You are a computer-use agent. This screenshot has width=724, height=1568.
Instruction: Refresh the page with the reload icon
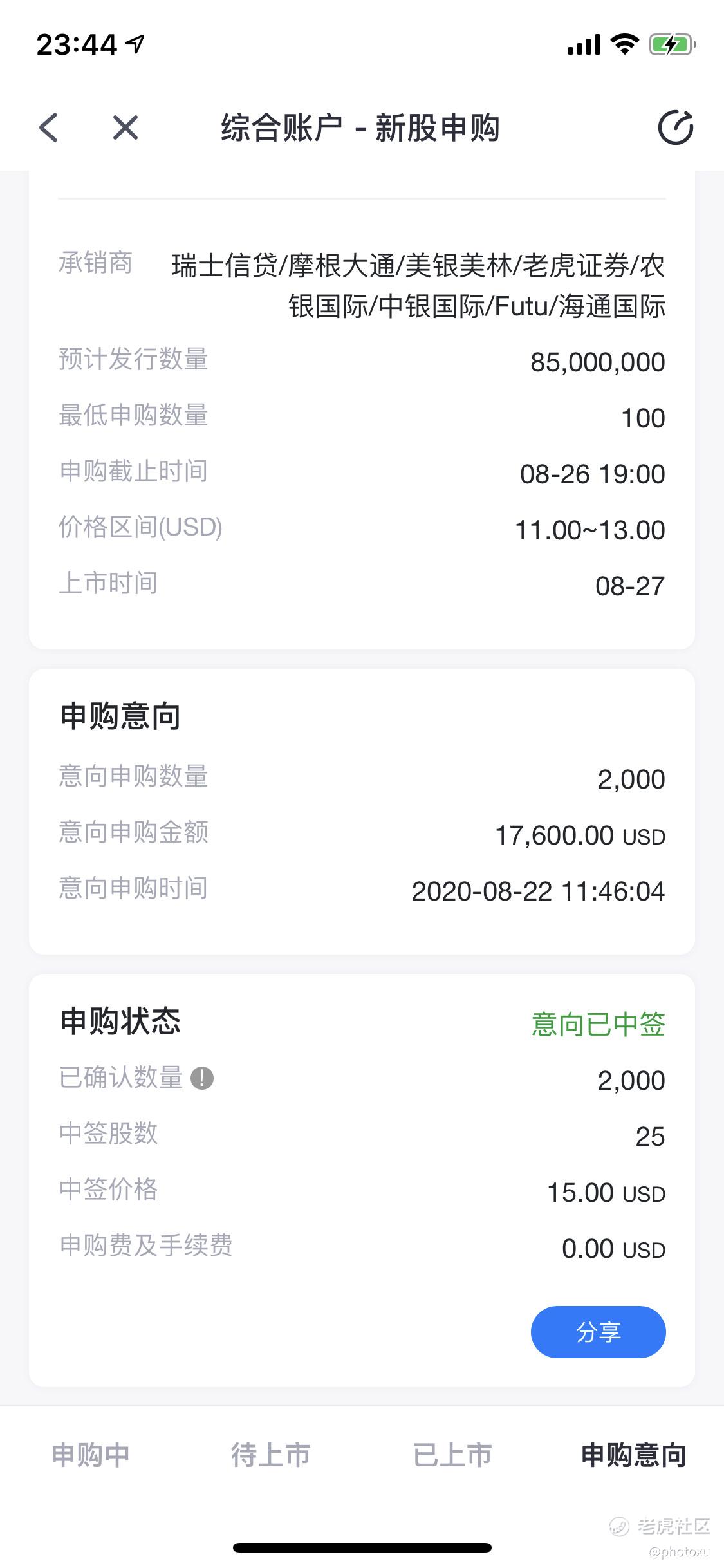pos(676,127)
